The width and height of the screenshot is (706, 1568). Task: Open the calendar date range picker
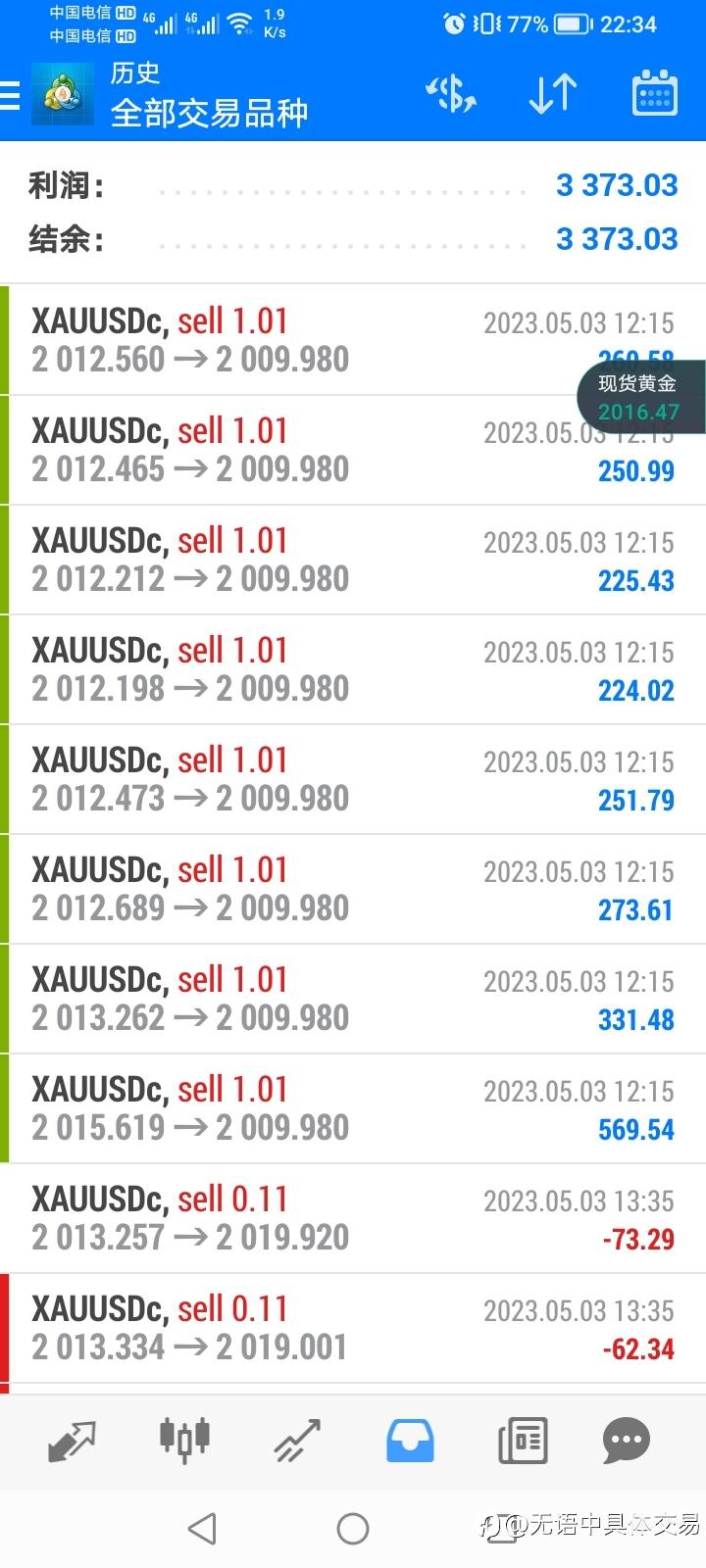tap(654, 94)
